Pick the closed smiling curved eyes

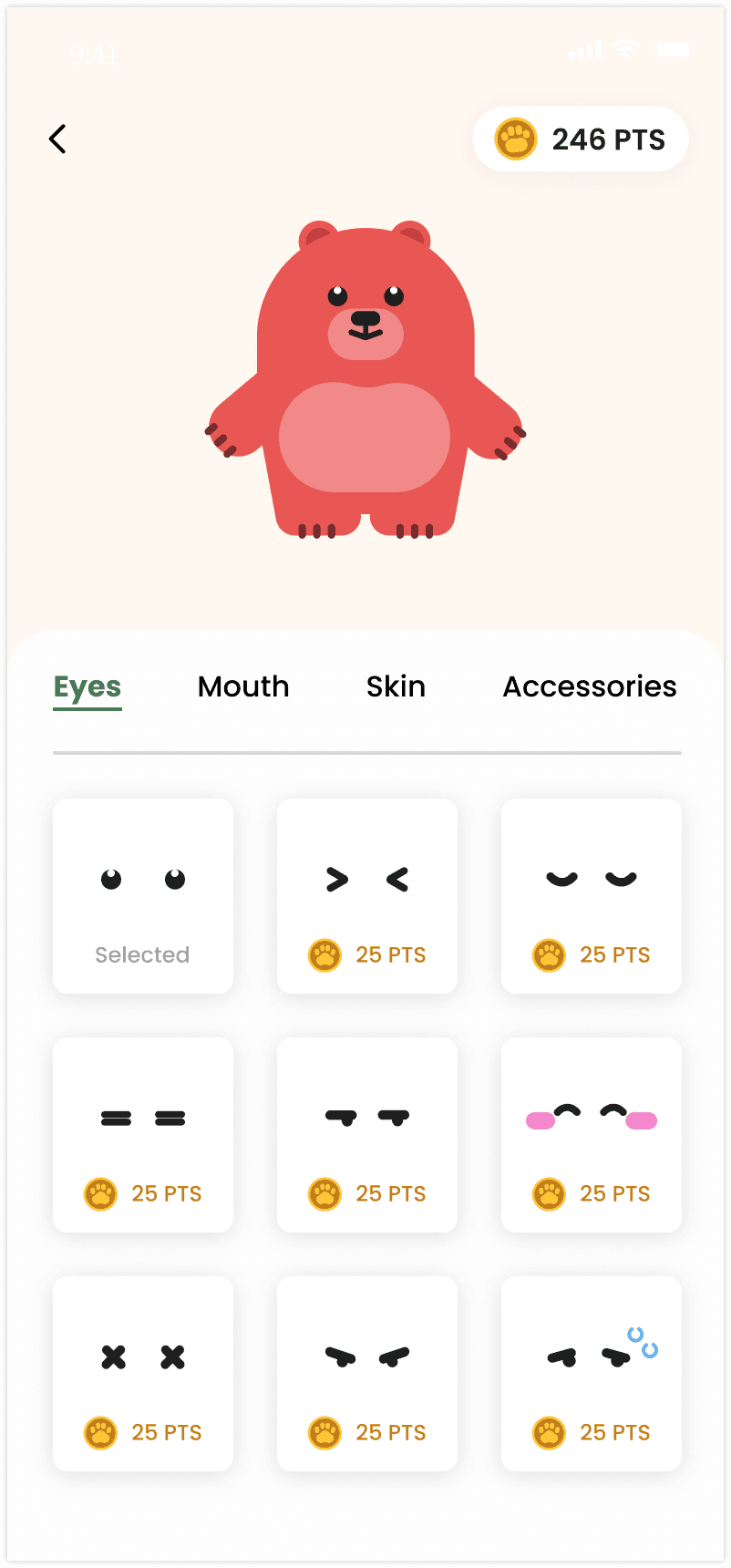coord(592,896)
